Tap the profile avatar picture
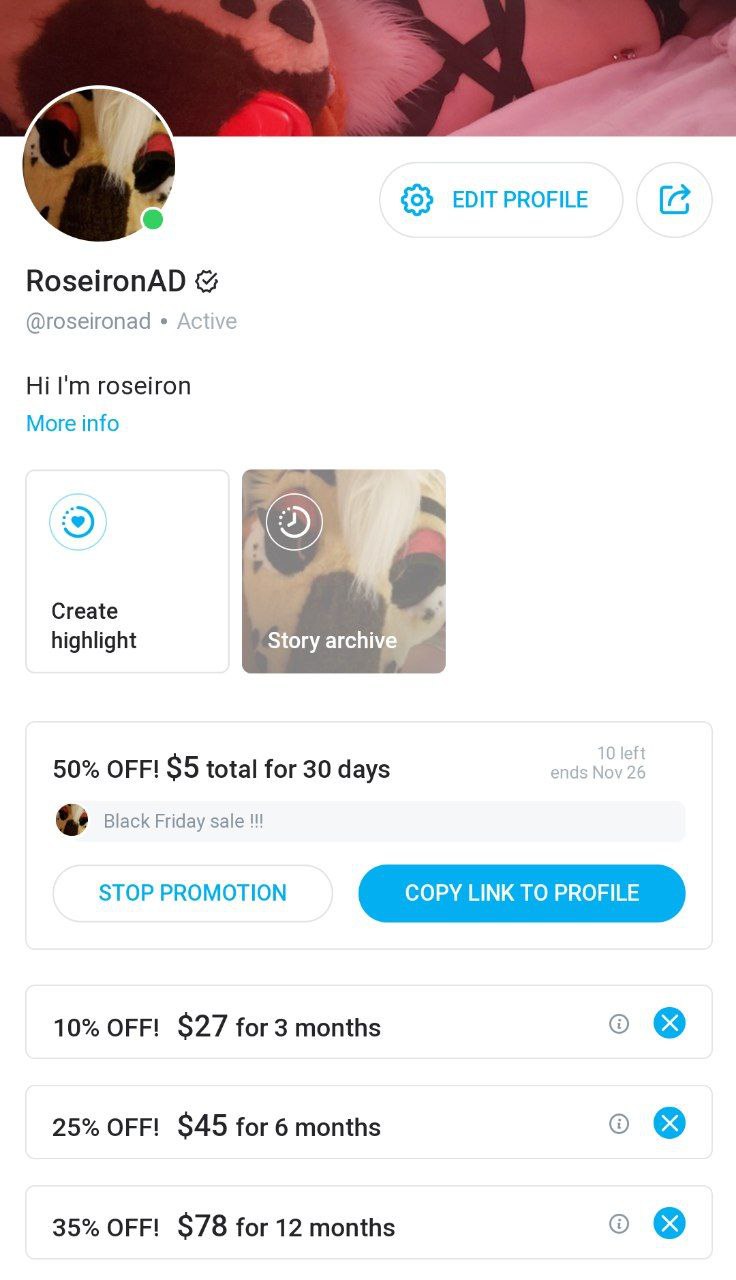 [98, 165]
